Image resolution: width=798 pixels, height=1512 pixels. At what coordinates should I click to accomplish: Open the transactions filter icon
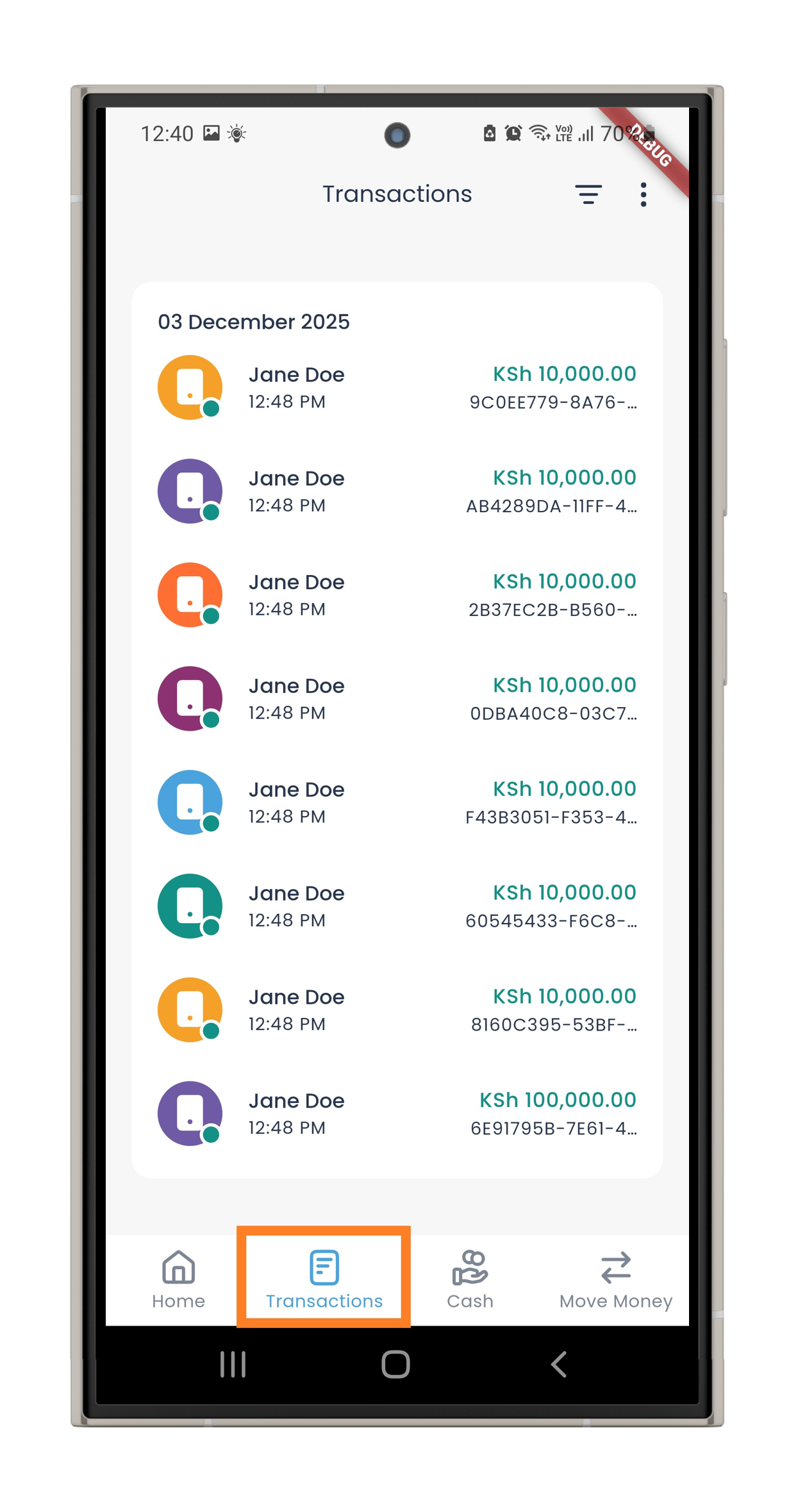pyautogui.click(x=588, y=194)
